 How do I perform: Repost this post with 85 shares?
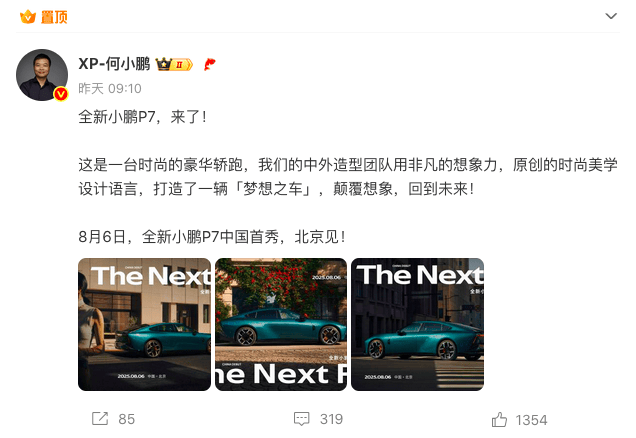click(x=113, y=420)
